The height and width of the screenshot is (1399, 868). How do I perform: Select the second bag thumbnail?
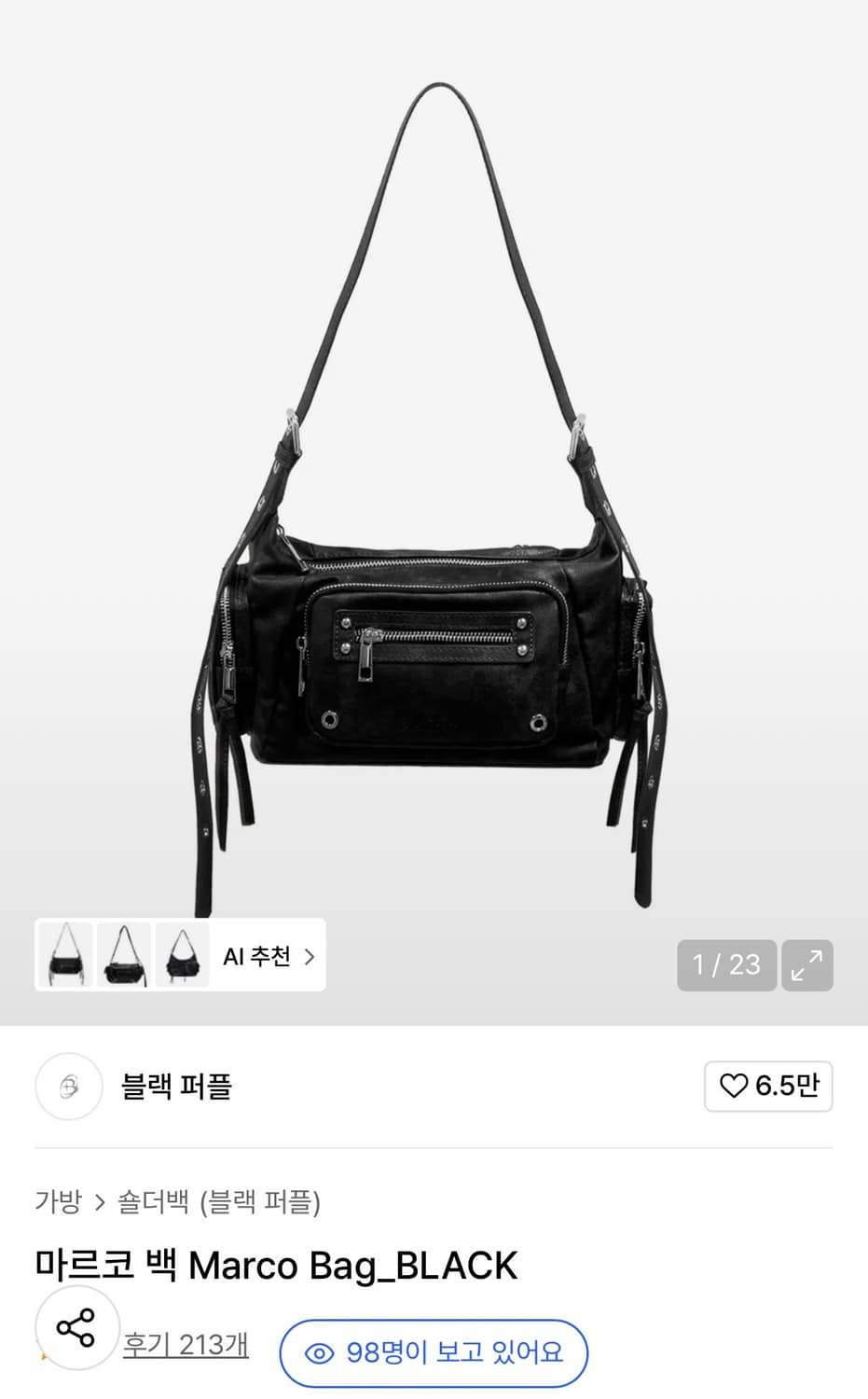pos(123,955)
